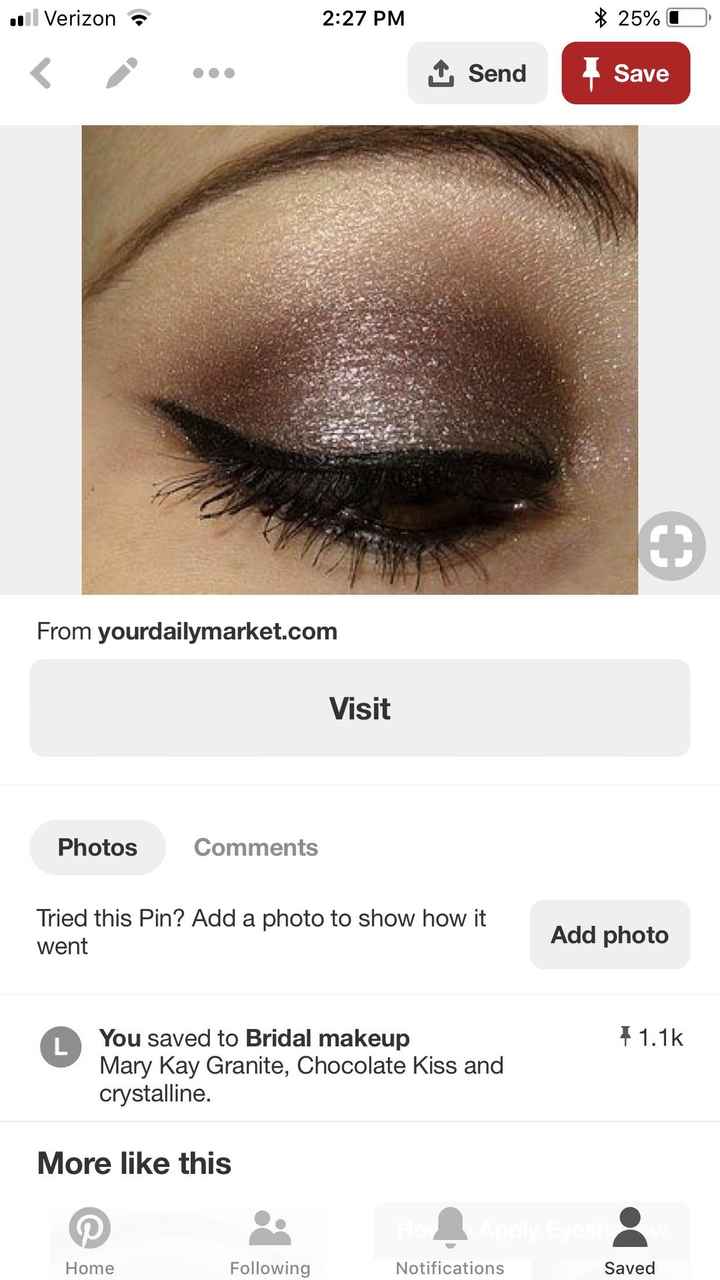The width and height of the screenshot is (720, 1280).
Task: Open the Wi-Fi status indicator
Action: 138,17
